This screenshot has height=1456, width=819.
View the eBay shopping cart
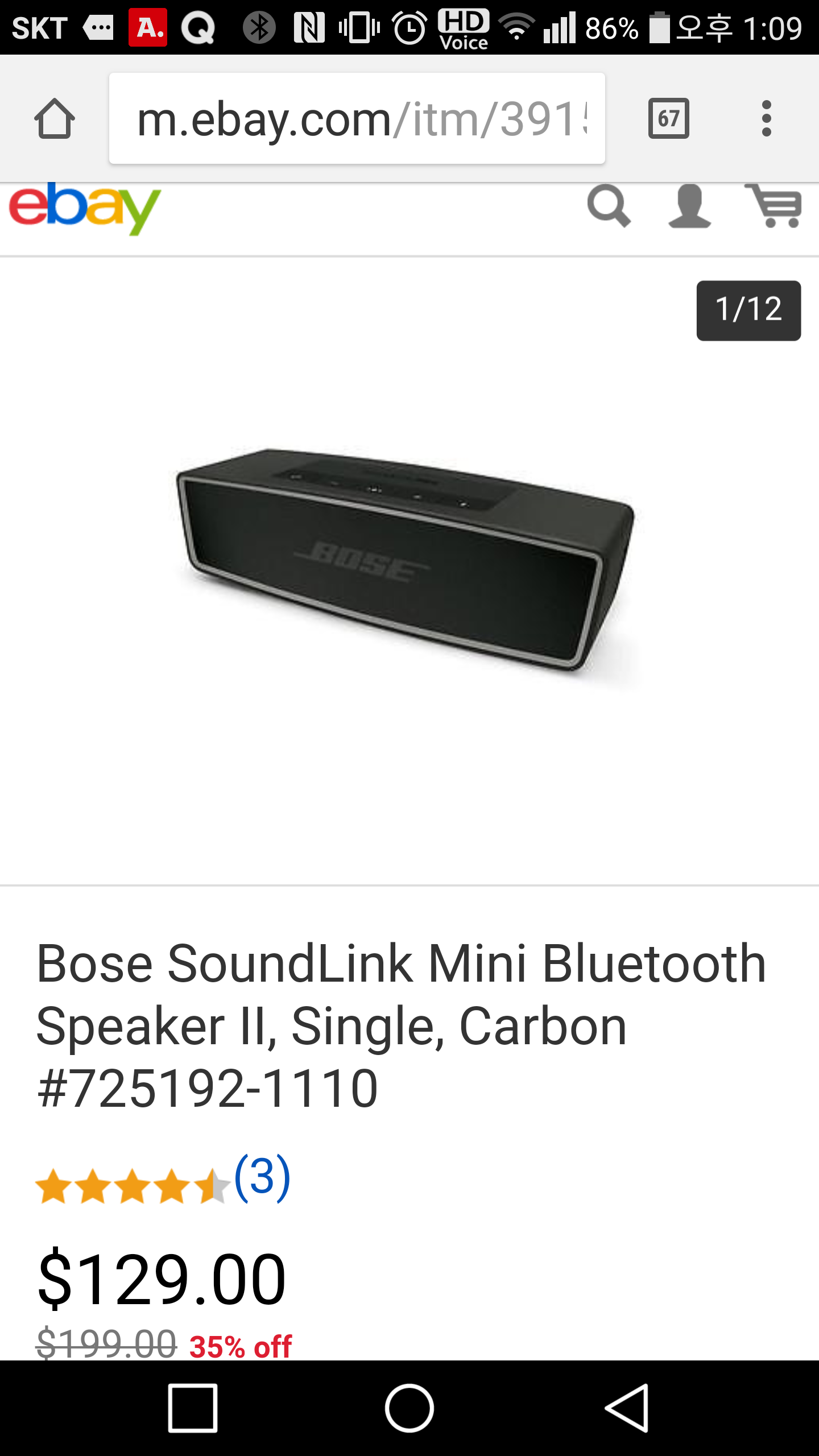tap(774, 206)
